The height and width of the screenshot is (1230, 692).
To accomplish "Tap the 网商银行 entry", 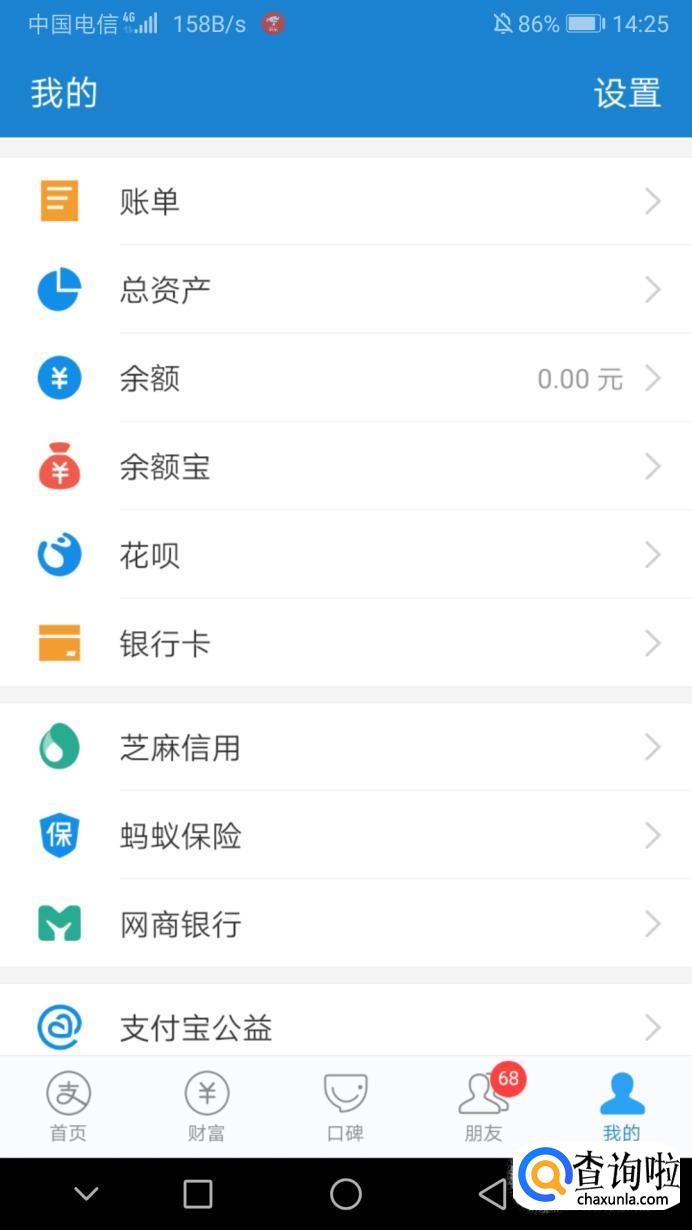I will [346, 924].
